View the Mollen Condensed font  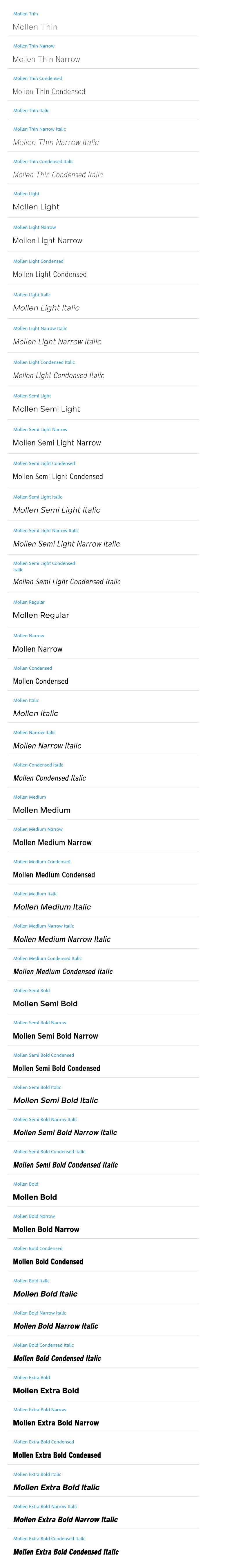click(x=32, y=668)
